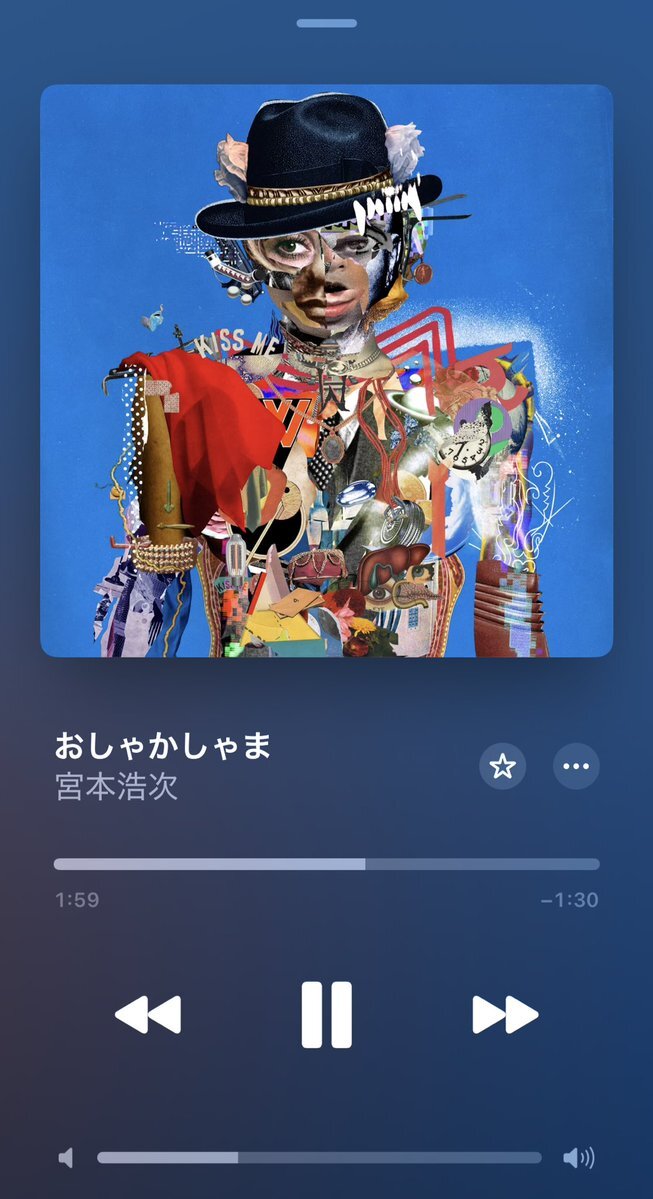Pause the playing song
This screenshot has width=653, height=1199.
pos(326,1014)
